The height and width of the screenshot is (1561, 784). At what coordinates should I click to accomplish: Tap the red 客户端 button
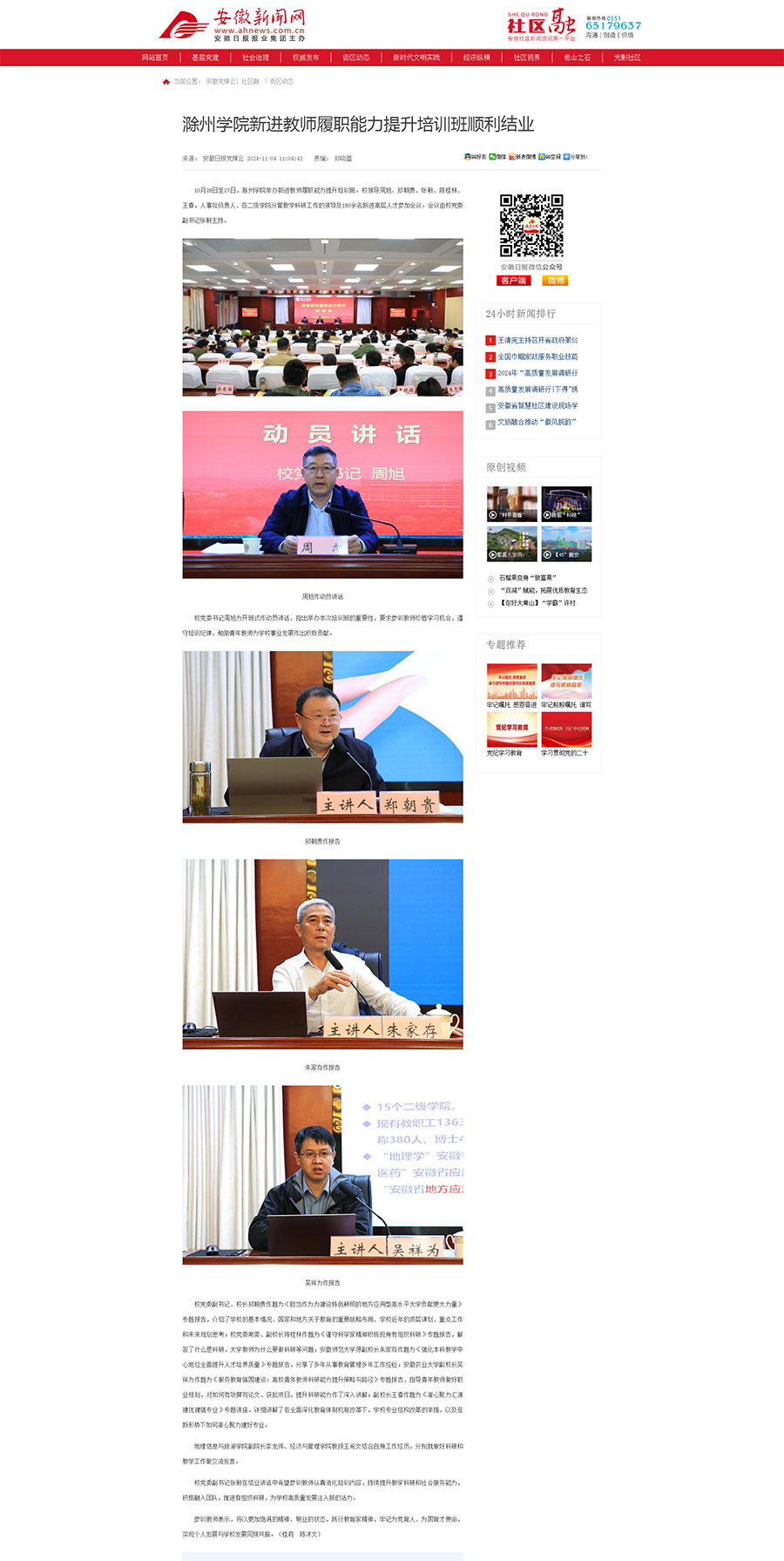[513, 281]
